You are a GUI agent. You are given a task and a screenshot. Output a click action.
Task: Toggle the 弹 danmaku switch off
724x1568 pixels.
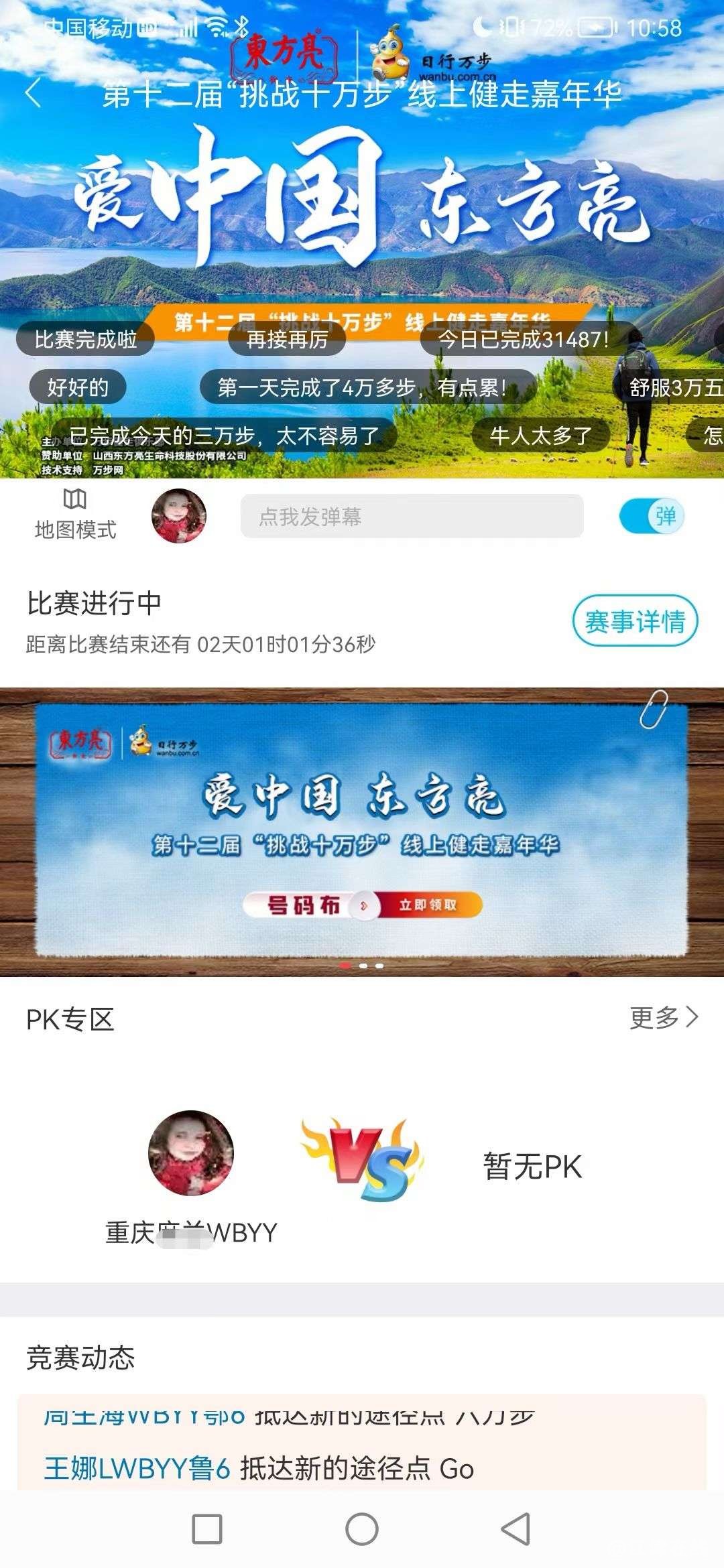click(x=651, y=517)
